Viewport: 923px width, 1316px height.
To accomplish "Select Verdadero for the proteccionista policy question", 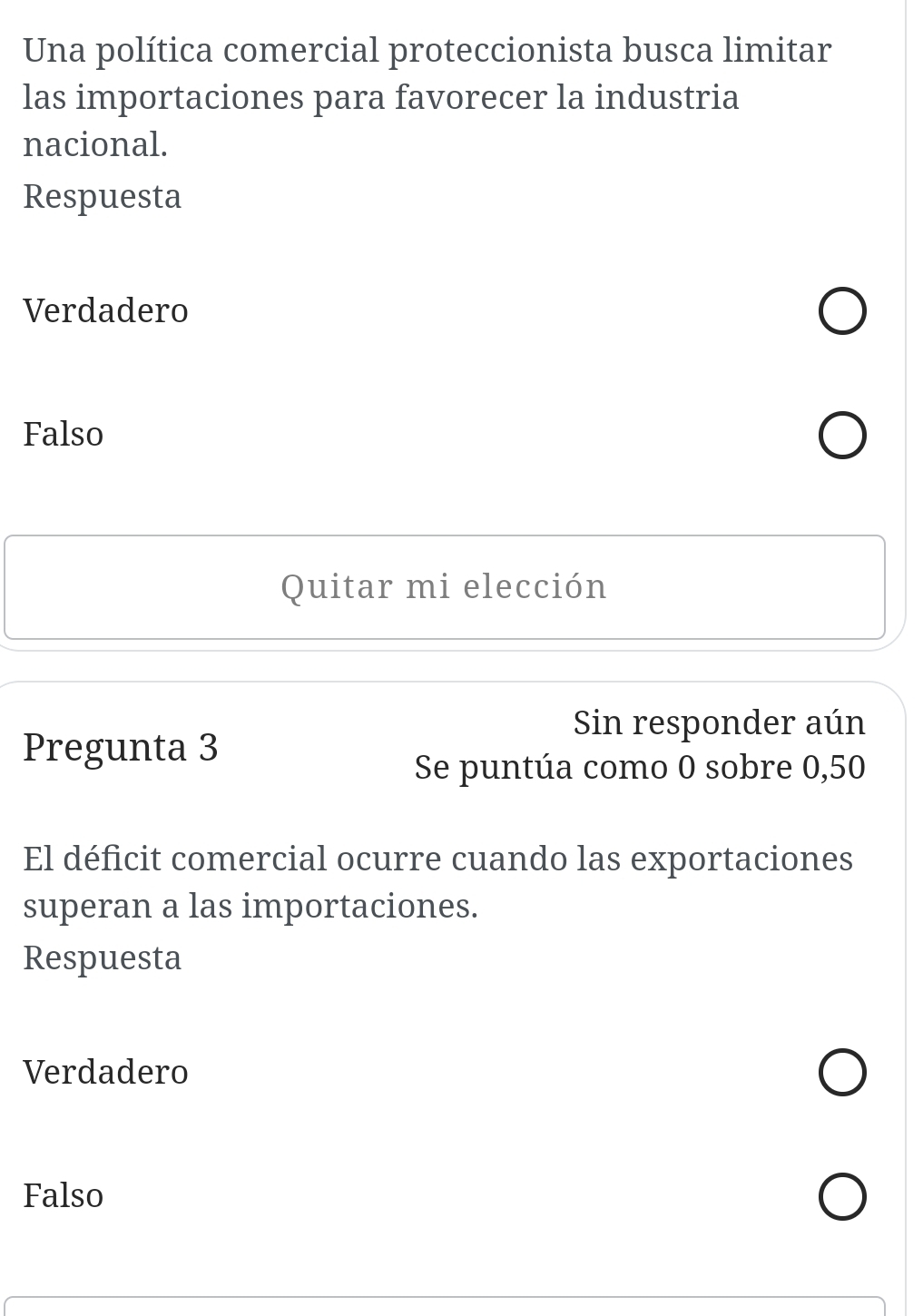I will click(x=843, y=313).
